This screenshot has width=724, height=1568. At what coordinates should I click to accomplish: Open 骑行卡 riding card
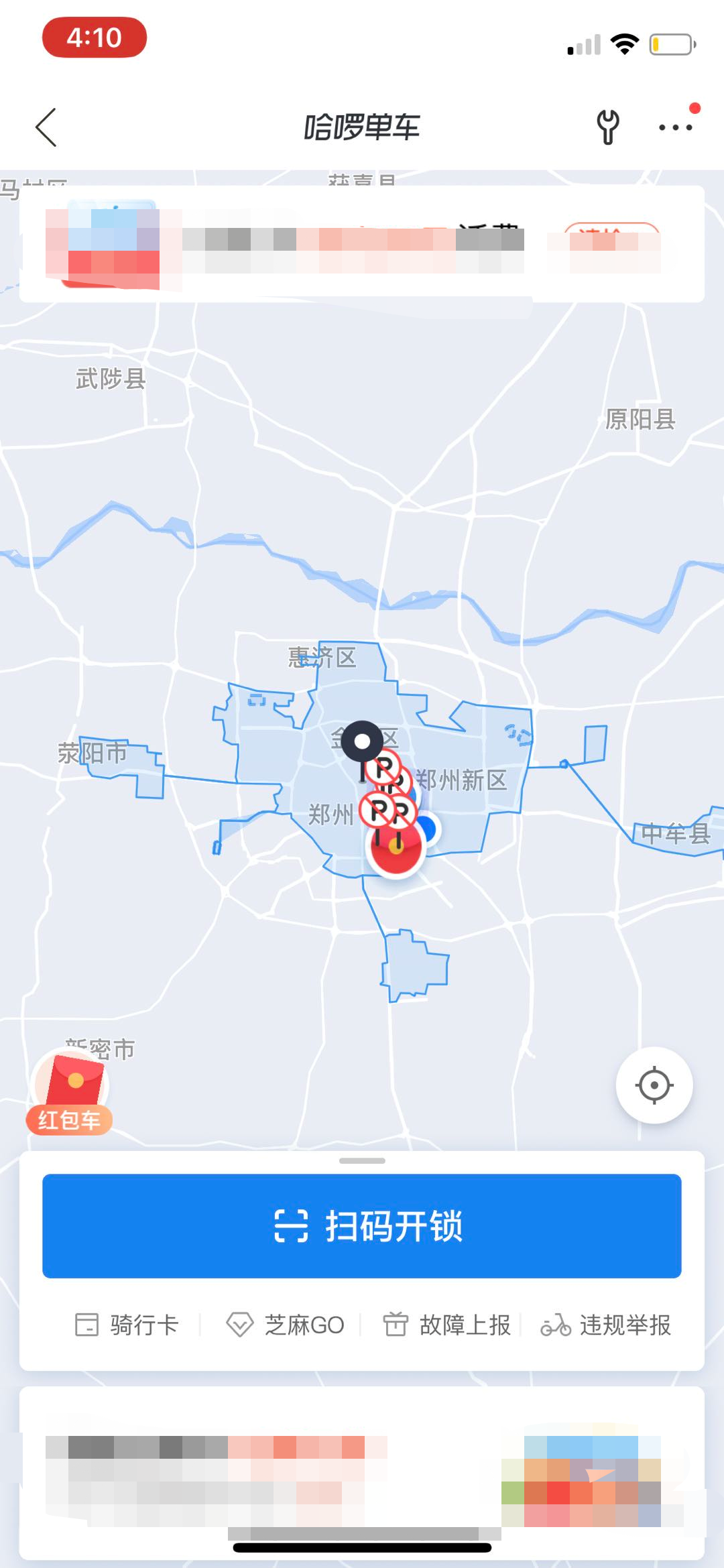tap(126, 1325)
